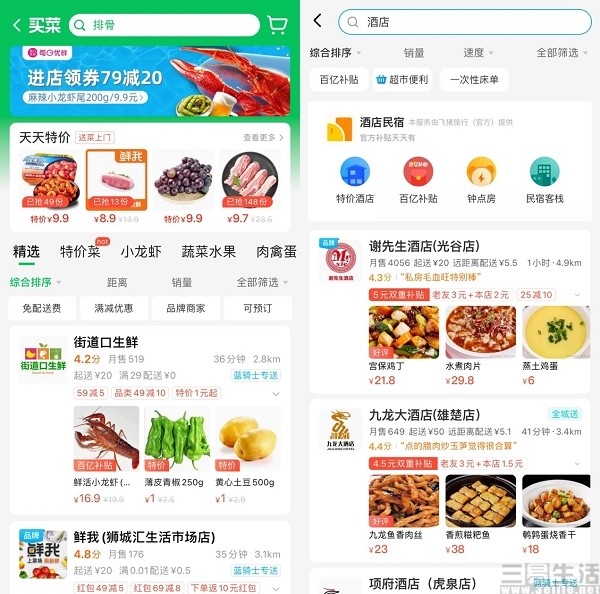
Task: Tap the search box containing 酒店
Action: [465, 21]
